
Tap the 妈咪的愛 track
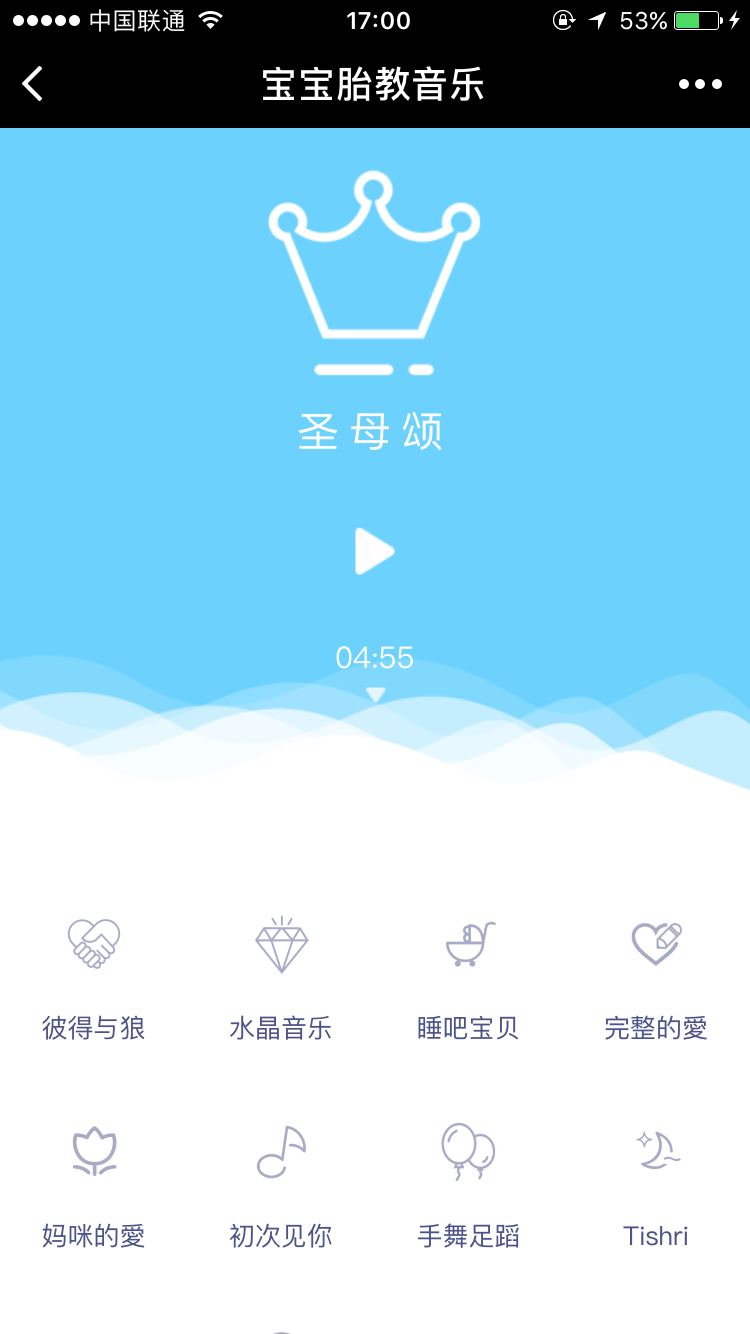(94, 1185)
